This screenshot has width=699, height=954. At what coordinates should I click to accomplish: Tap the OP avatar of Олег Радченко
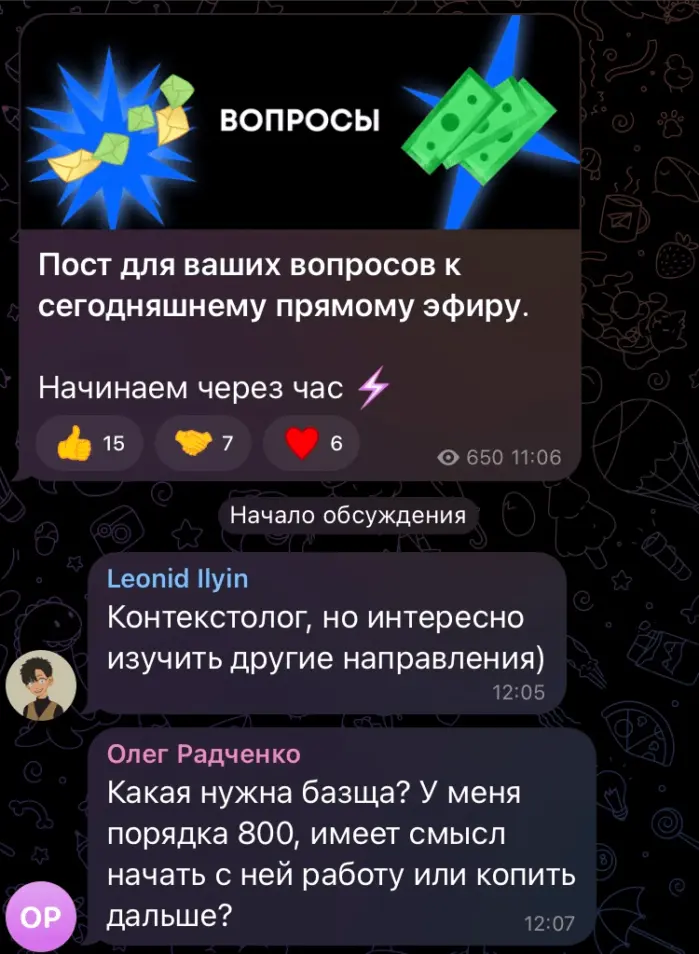41,916
